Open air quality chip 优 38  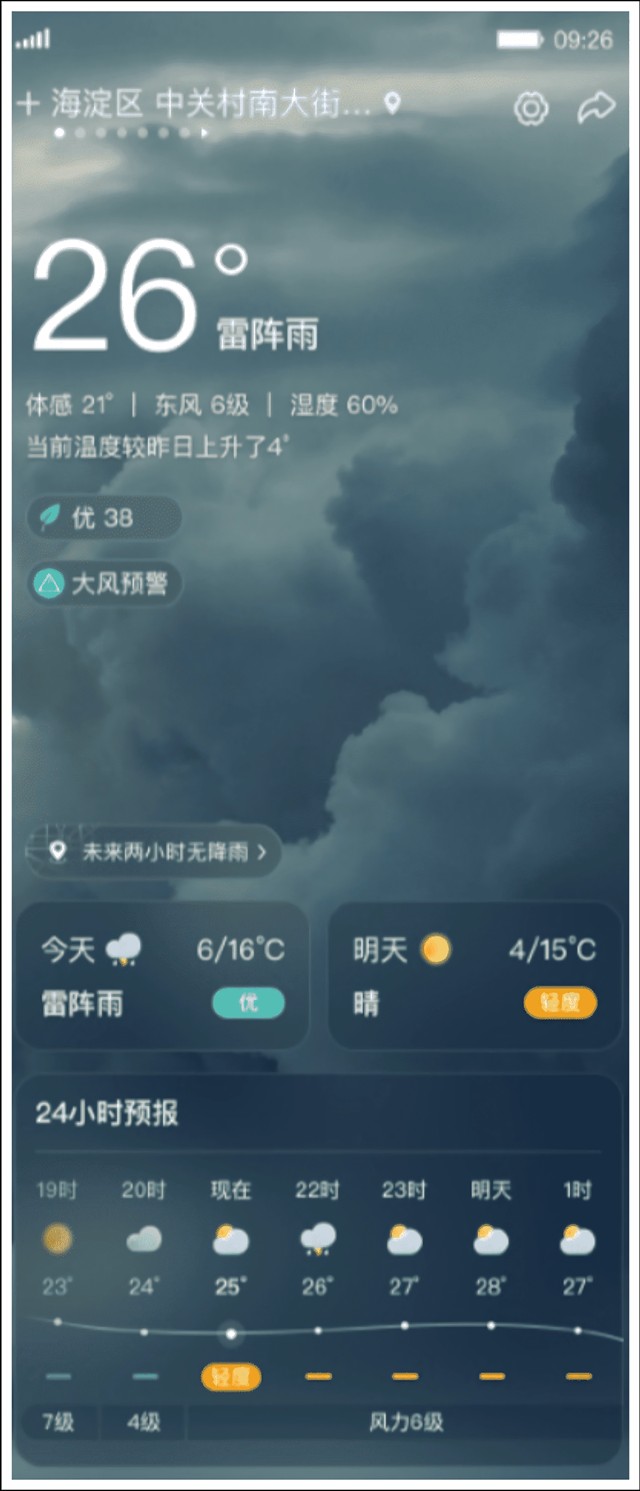pyautogui.click(x=104, y=518)
